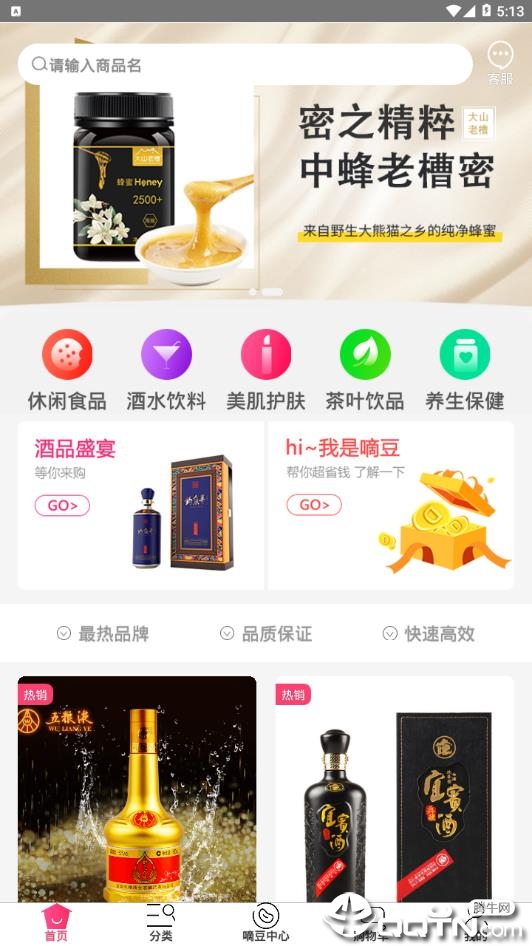The width and height of the screenshot is (532, 946).
Task: Open the 五粮液 hot-selling product card
Action: (x=137, y=789)
